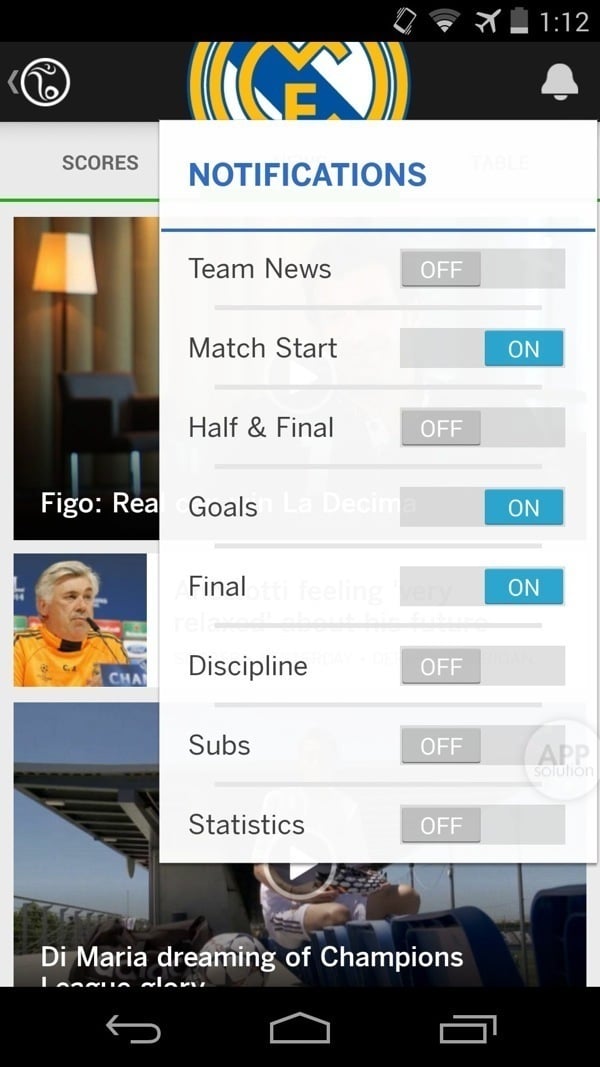600x1067 pixels.
Task: Disable Match Start notifications
Action: [482, 349]
